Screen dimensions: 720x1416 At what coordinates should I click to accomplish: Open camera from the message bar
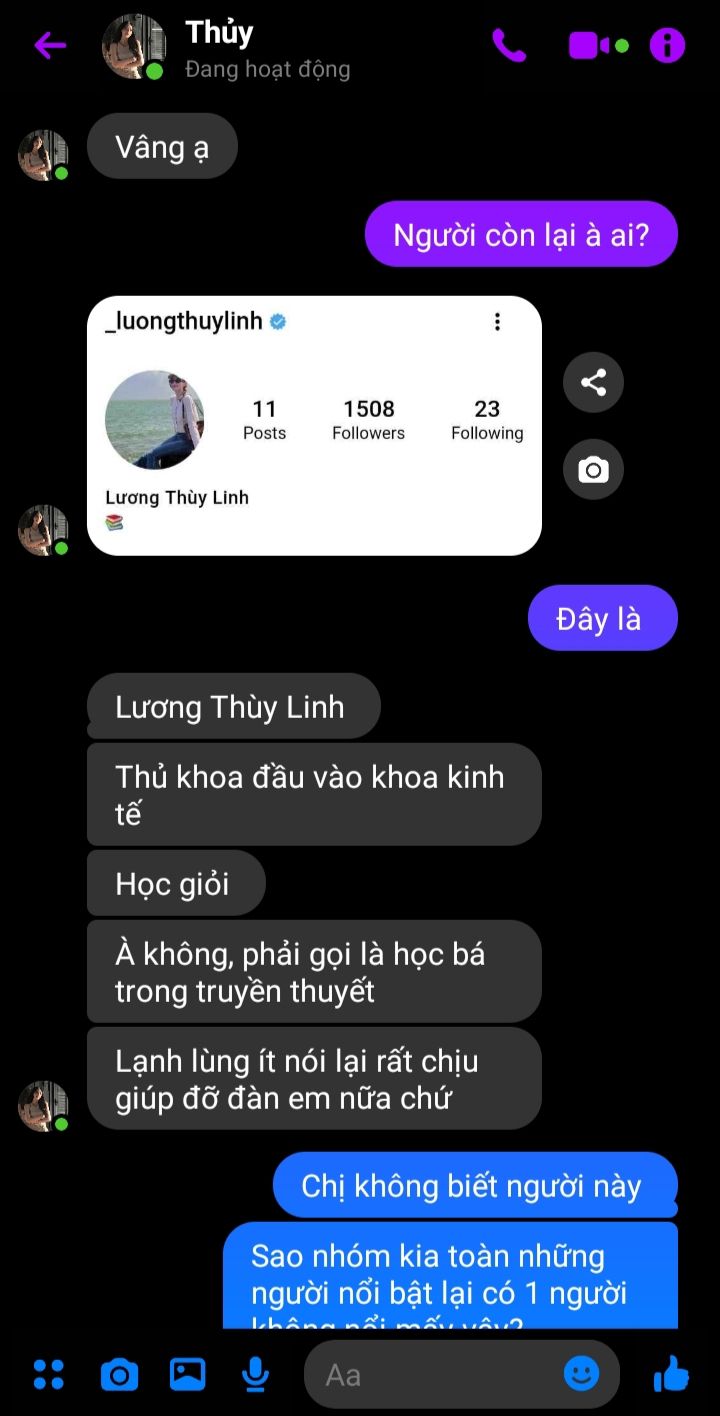coord(119,1375)
